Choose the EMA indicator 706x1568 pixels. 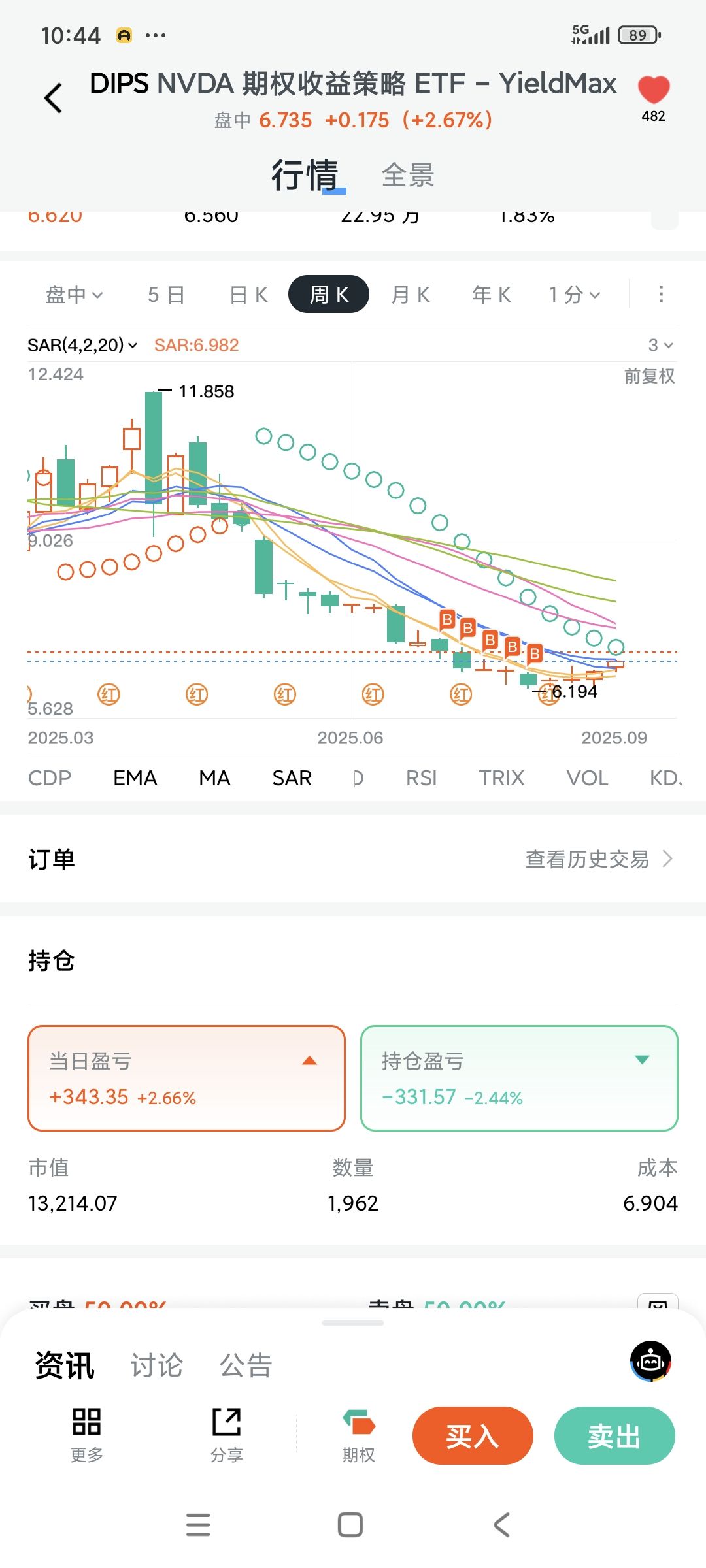click(135, 778)
